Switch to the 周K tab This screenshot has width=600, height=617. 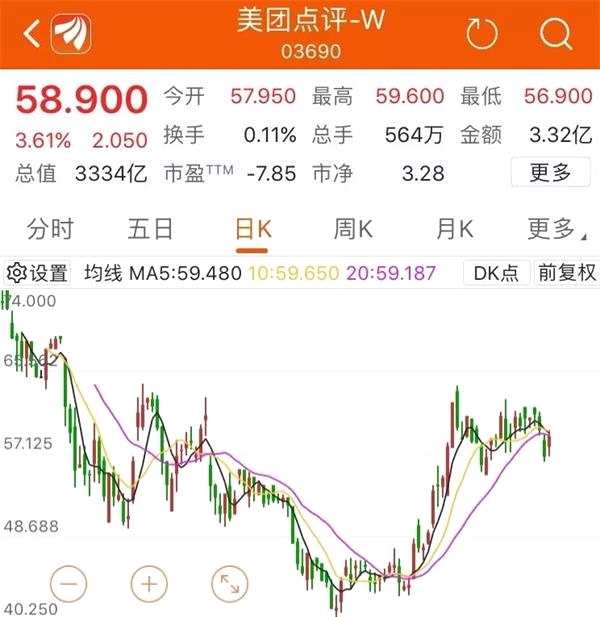(x=352, y=229)
